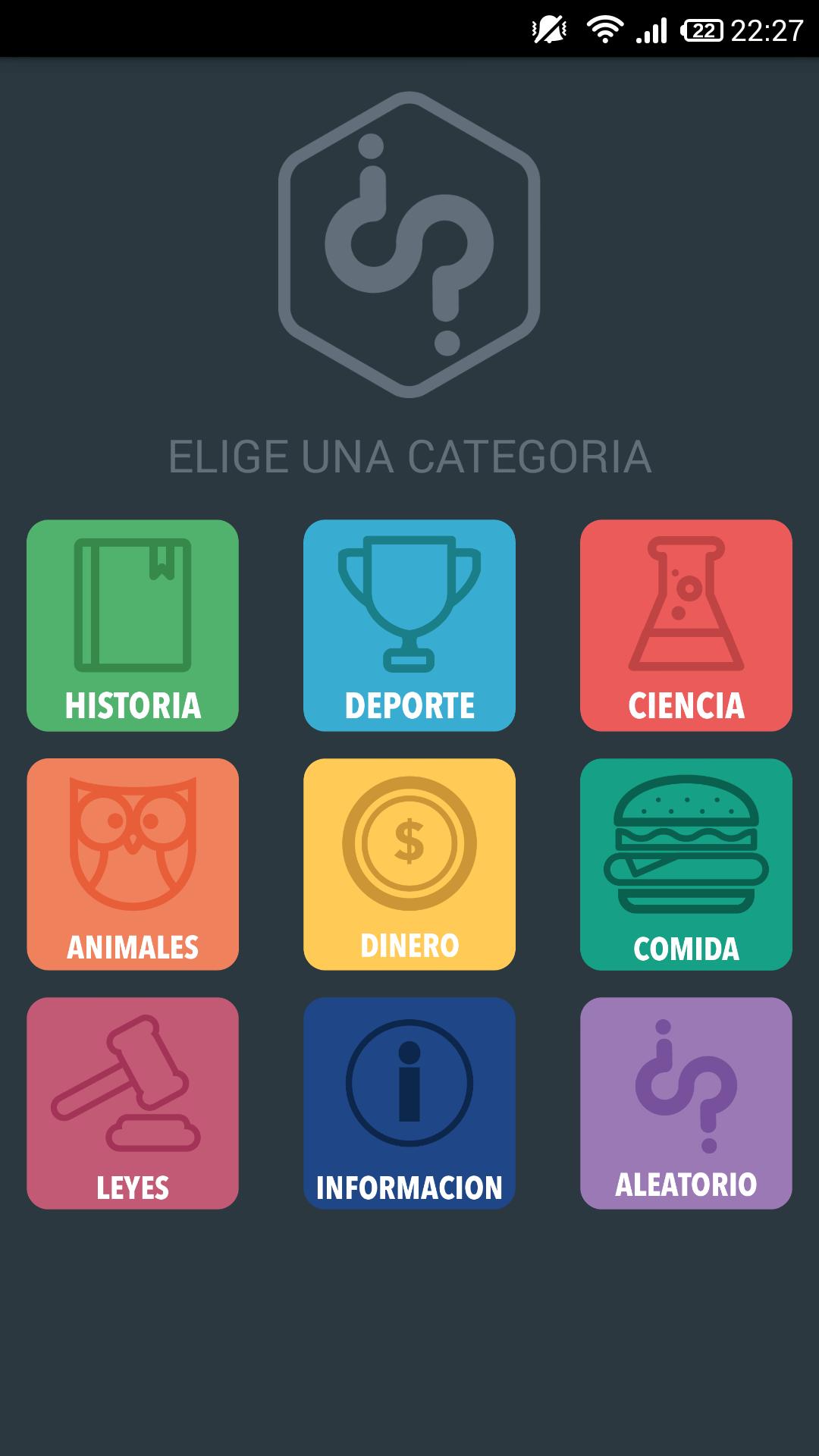819x1456 pixels.
Task: Open the HISTORIA category
Action: [x=132, y=622]
